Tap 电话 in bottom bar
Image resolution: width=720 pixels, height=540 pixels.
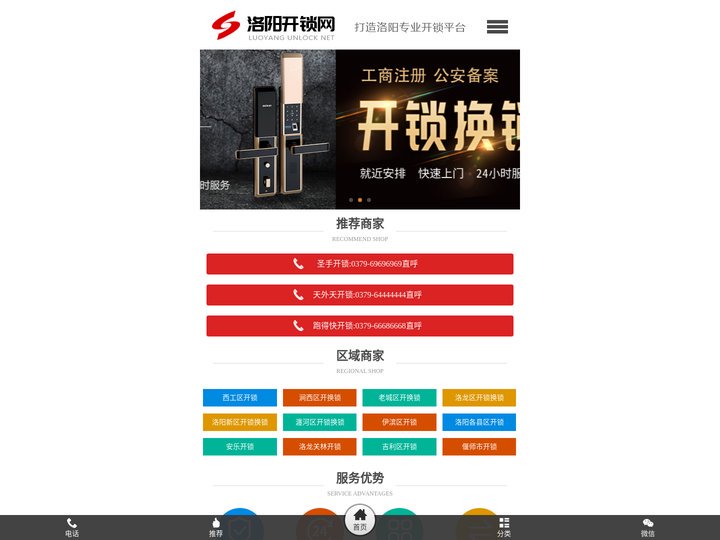coord(72,528)
